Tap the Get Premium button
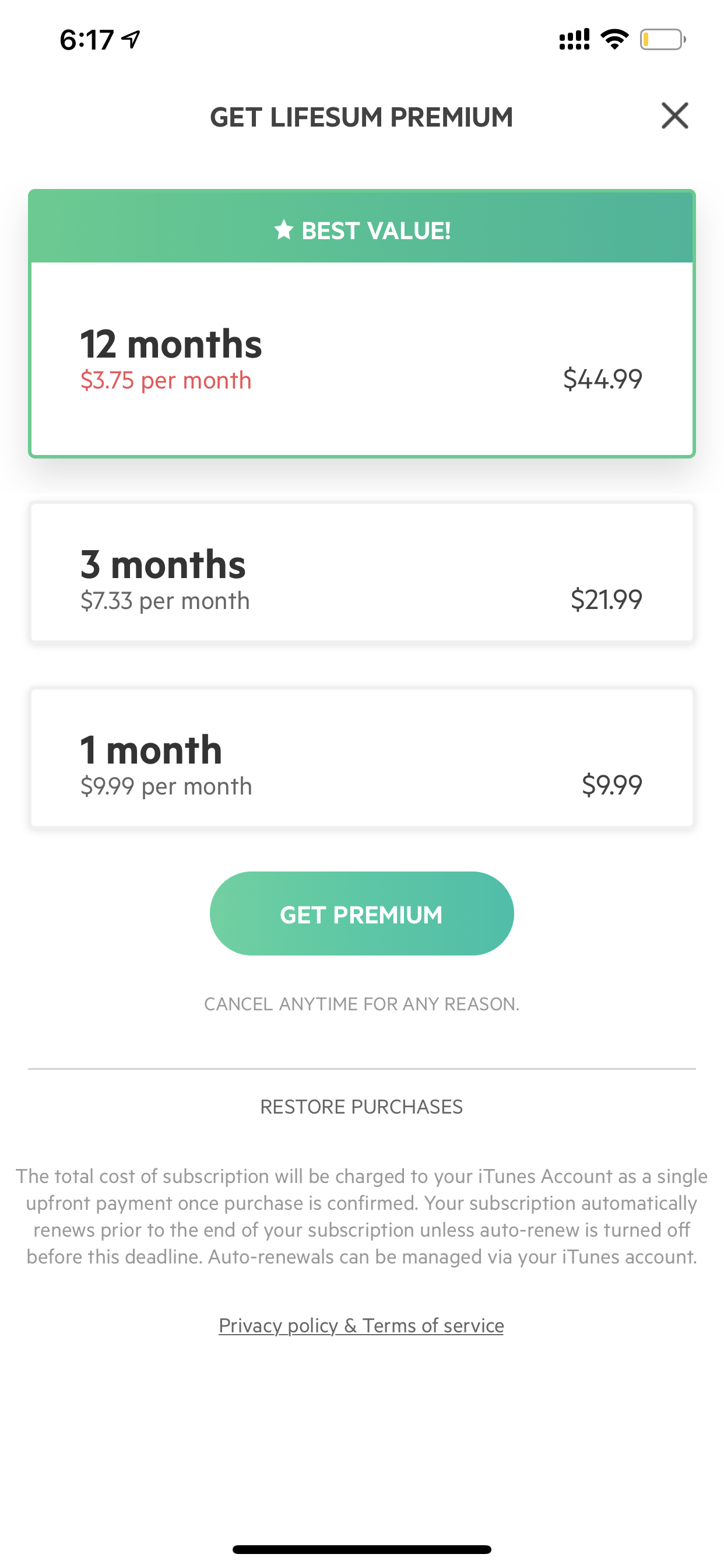Viewport: 724px width, 1568px height. coord(362,913)
